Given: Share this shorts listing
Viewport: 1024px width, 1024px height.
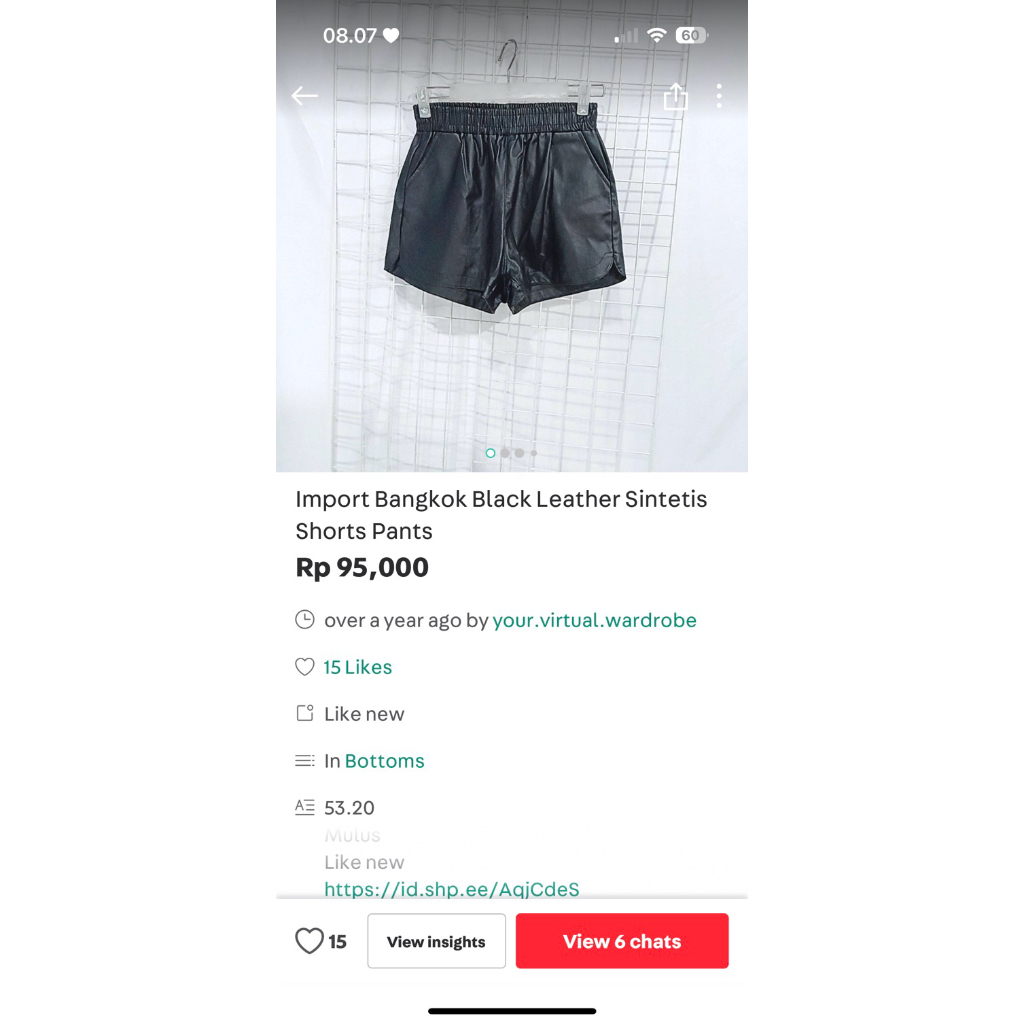Looking at the screenshot, I should click(x=676, y=96).
